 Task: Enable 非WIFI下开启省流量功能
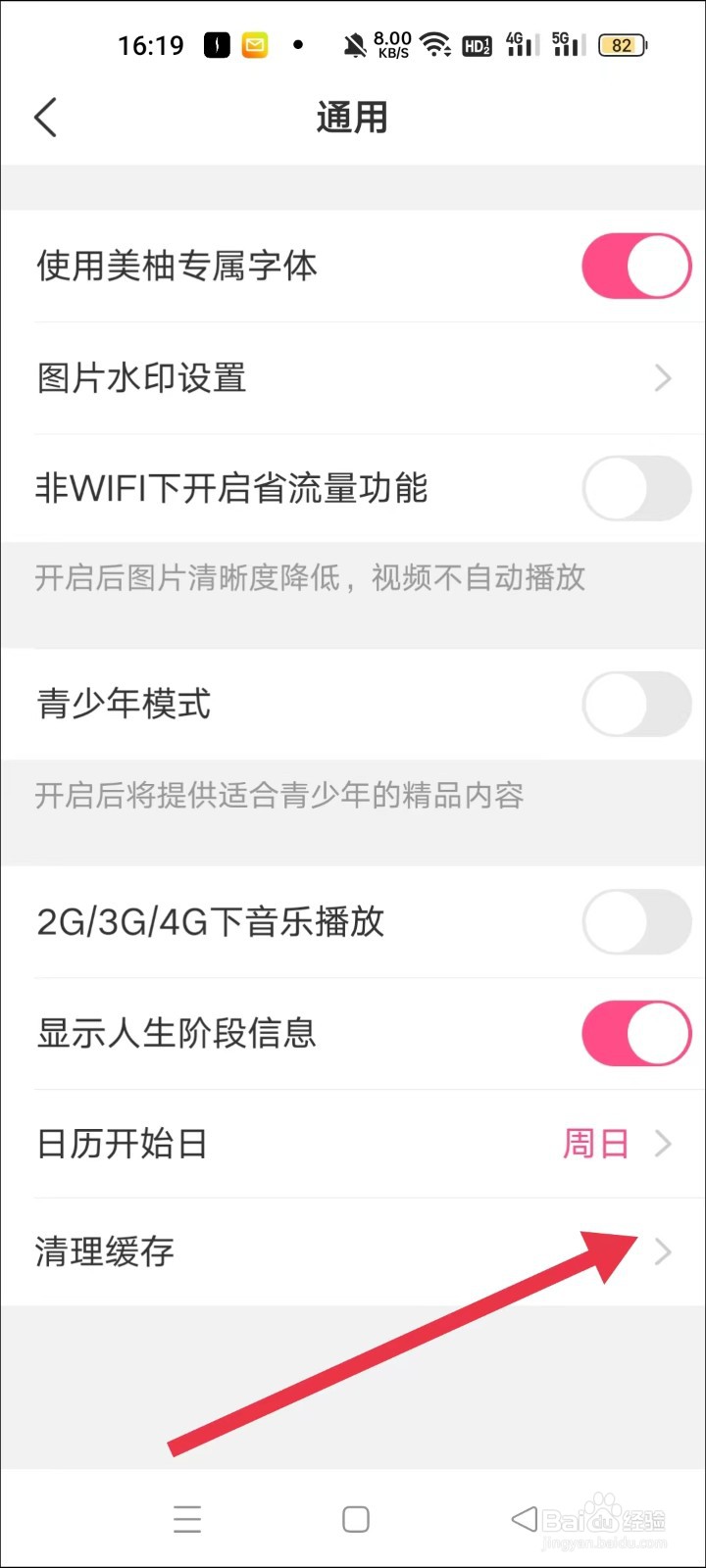tap(636, 488)
